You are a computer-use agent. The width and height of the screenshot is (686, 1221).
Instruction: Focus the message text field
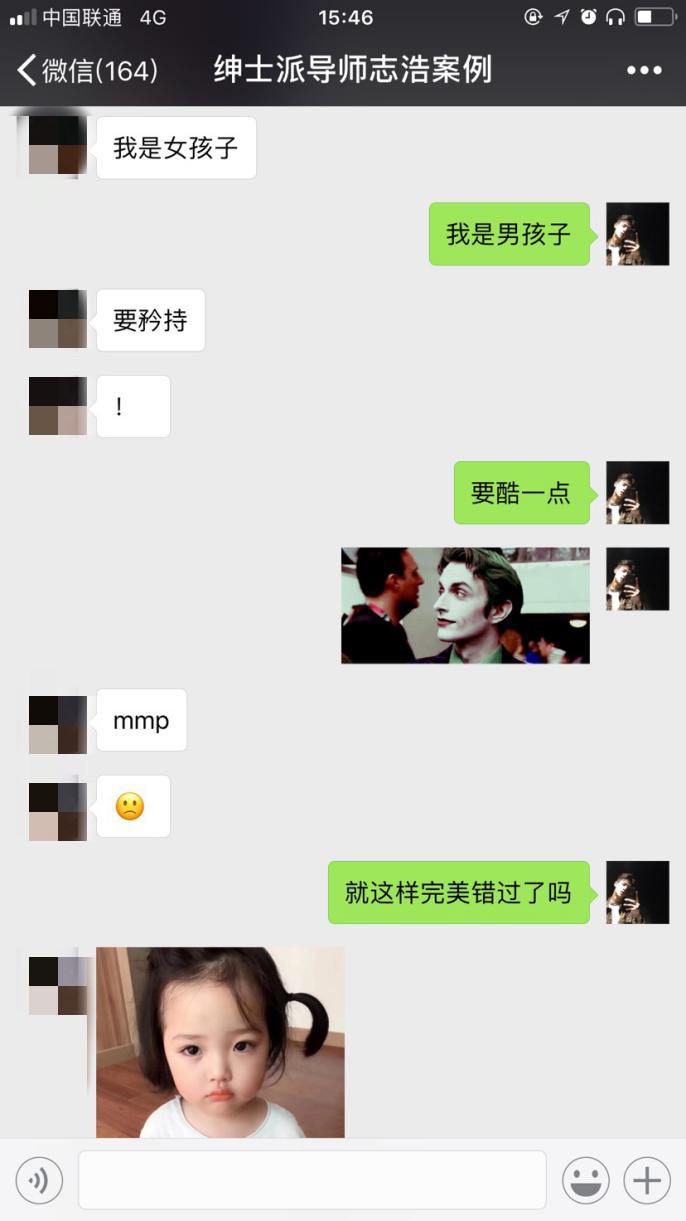click(x=312, y=1181)
